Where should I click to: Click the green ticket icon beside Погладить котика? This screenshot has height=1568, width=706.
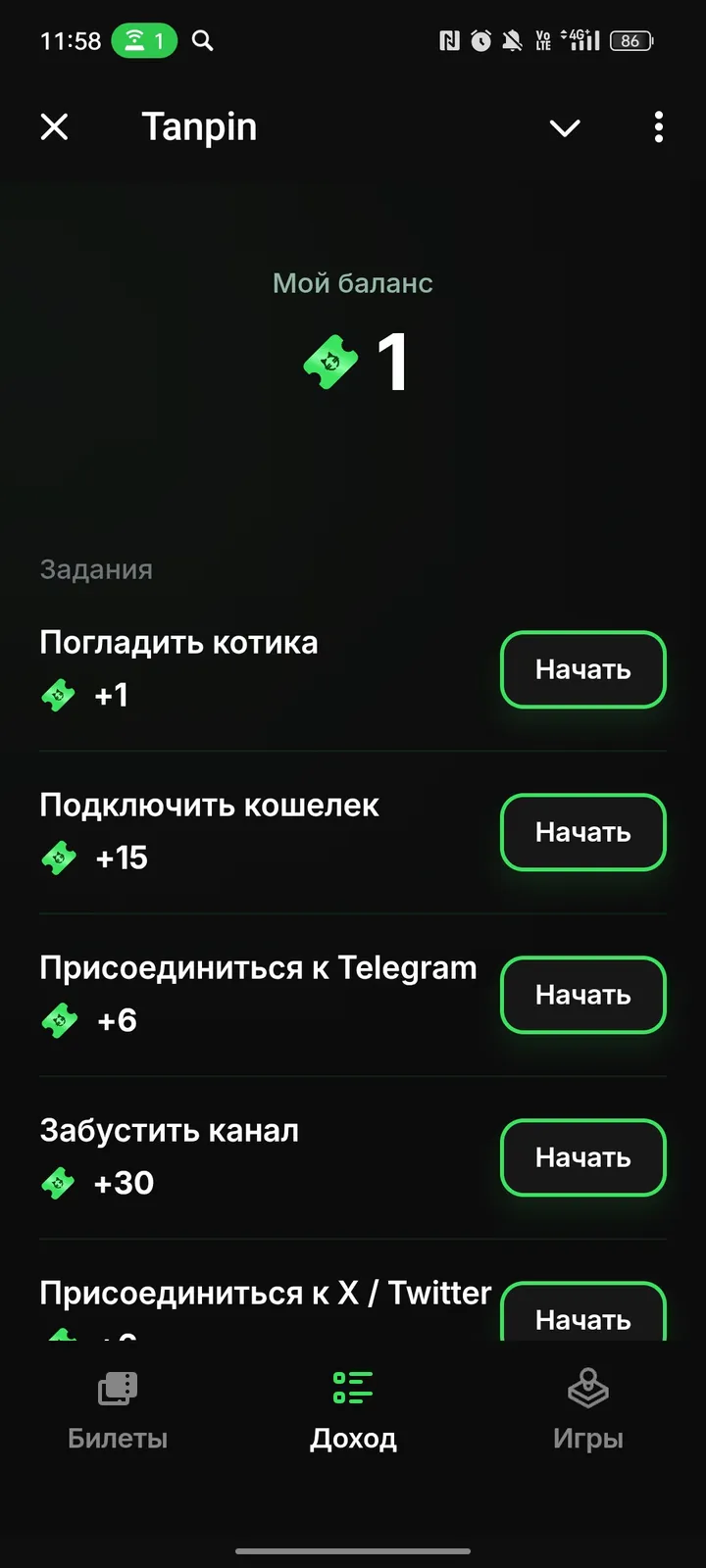[x=57, y=695]
